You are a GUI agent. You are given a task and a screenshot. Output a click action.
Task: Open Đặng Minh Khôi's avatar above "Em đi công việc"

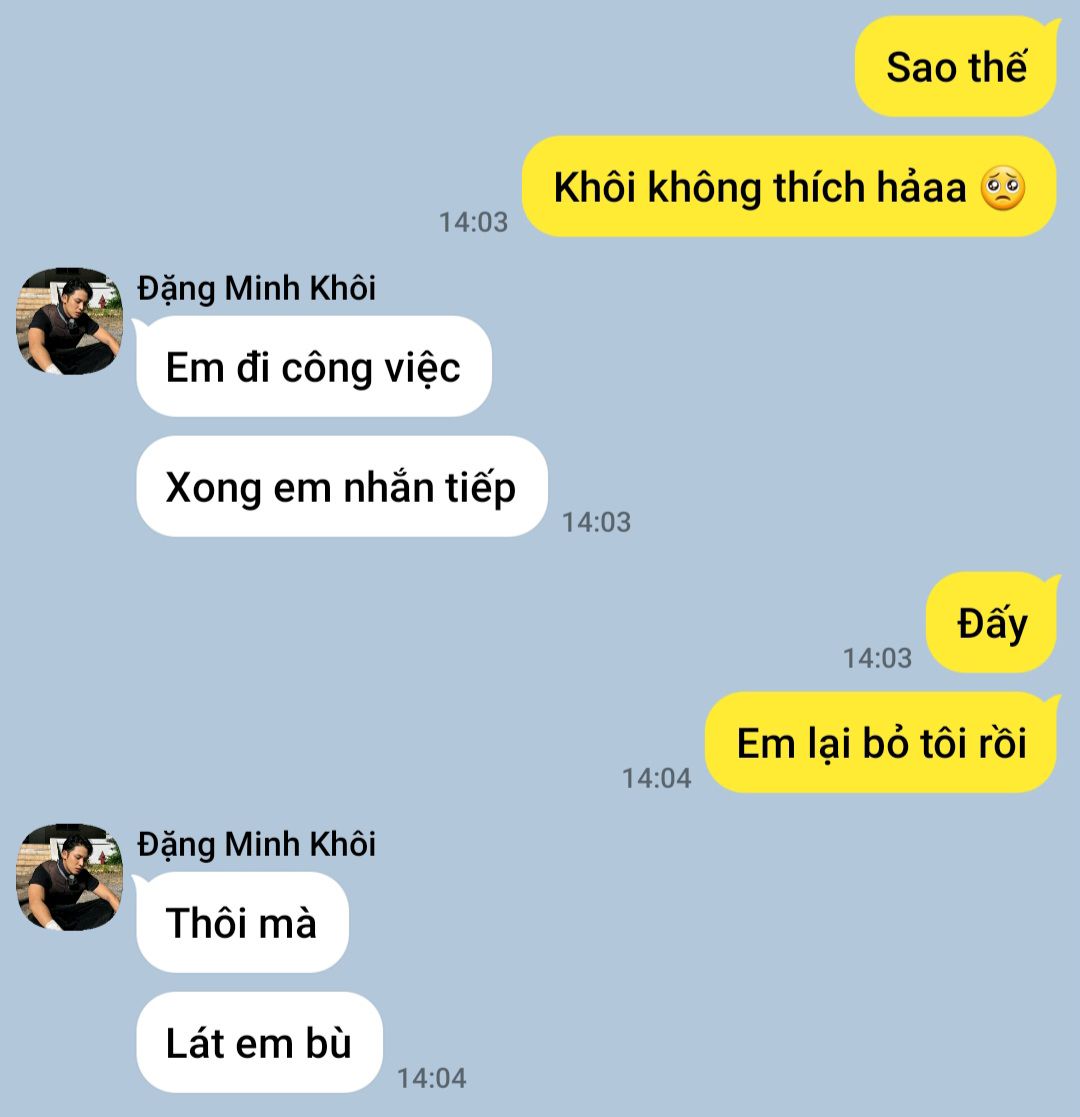[69, 322]
